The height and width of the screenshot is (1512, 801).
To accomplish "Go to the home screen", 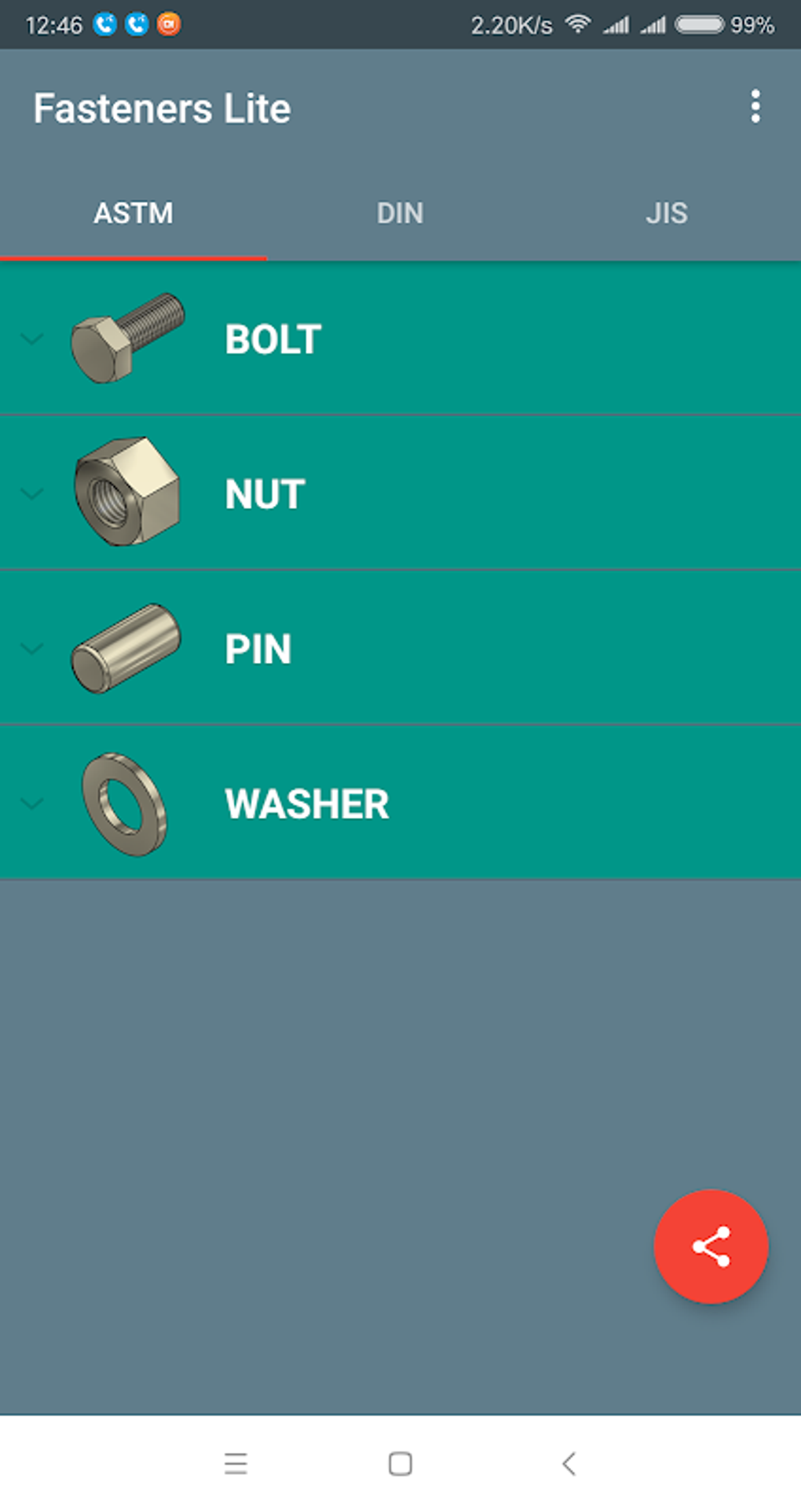I will (x=400, y=1464).
